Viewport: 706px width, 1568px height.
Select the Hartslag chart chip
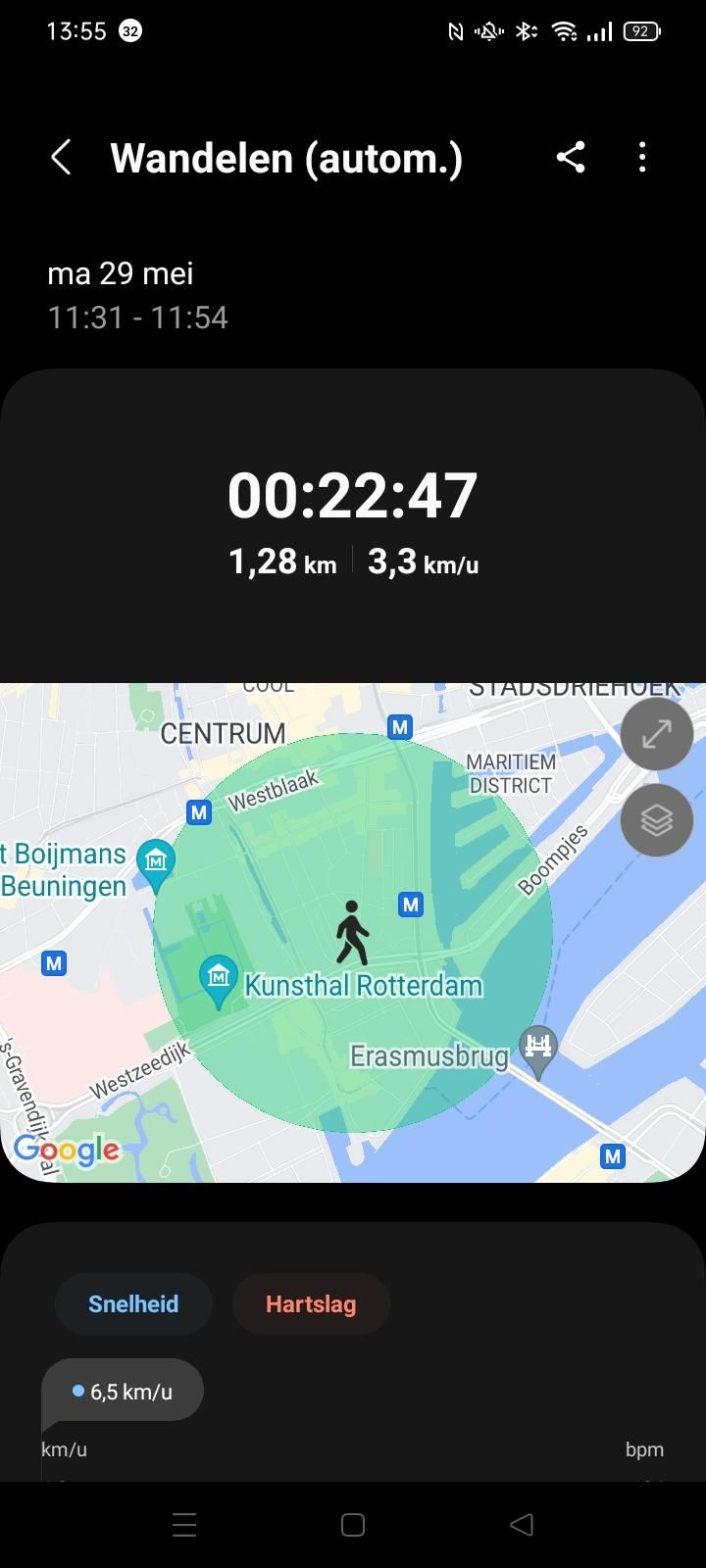point(311,1304)
